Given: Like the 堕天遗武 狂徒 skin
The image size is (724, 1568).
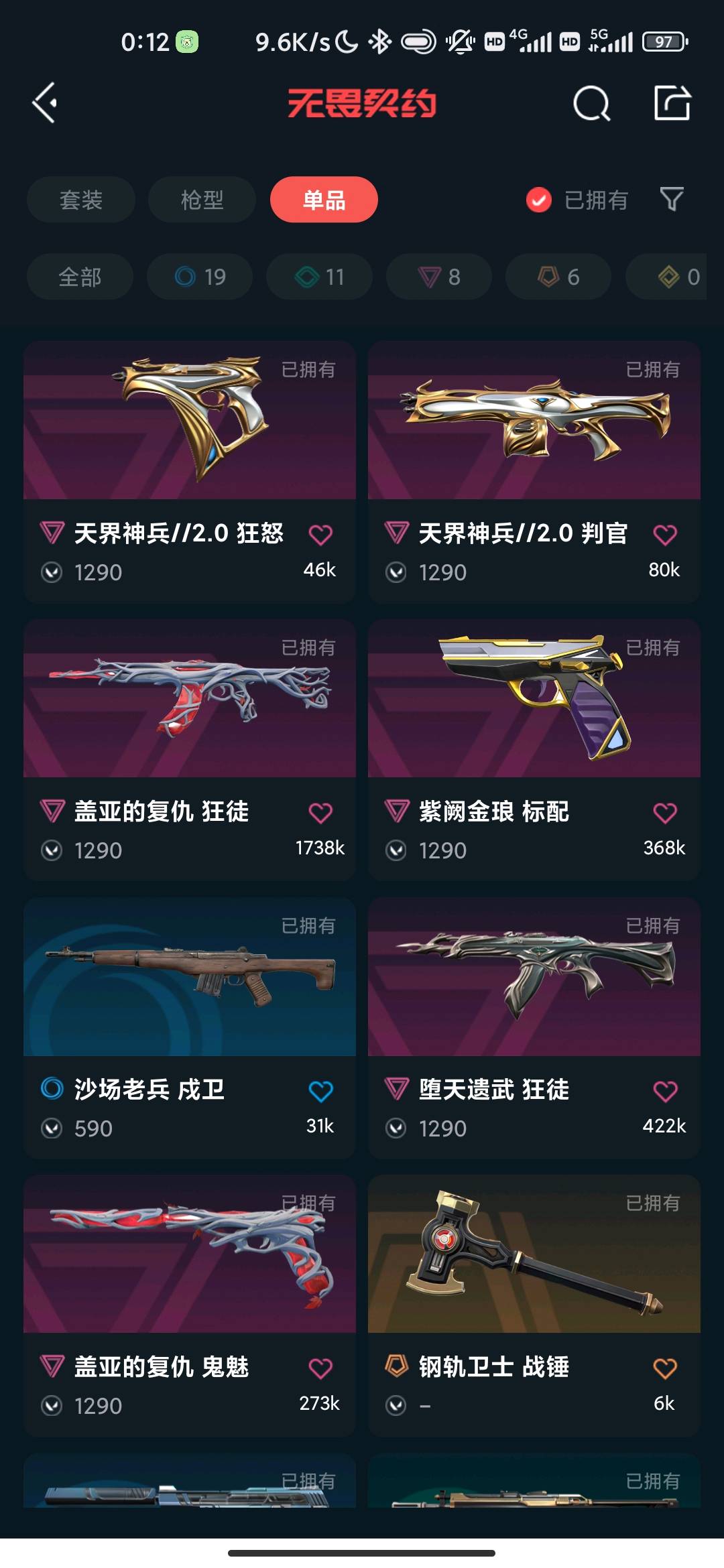Looking at the screenshot, I should (664, 1091).
